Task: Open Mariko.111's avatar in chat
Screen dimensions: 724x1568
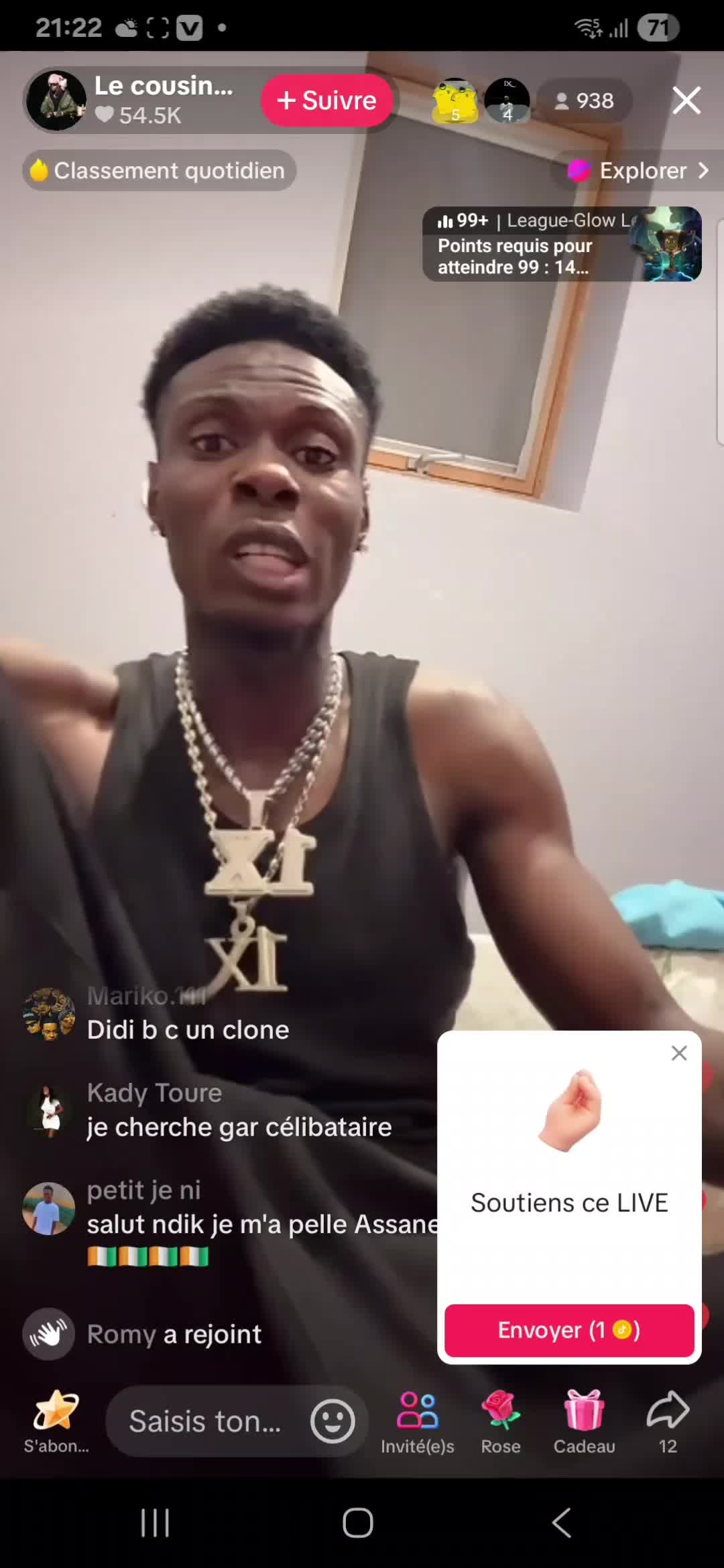Action: 48,1014
